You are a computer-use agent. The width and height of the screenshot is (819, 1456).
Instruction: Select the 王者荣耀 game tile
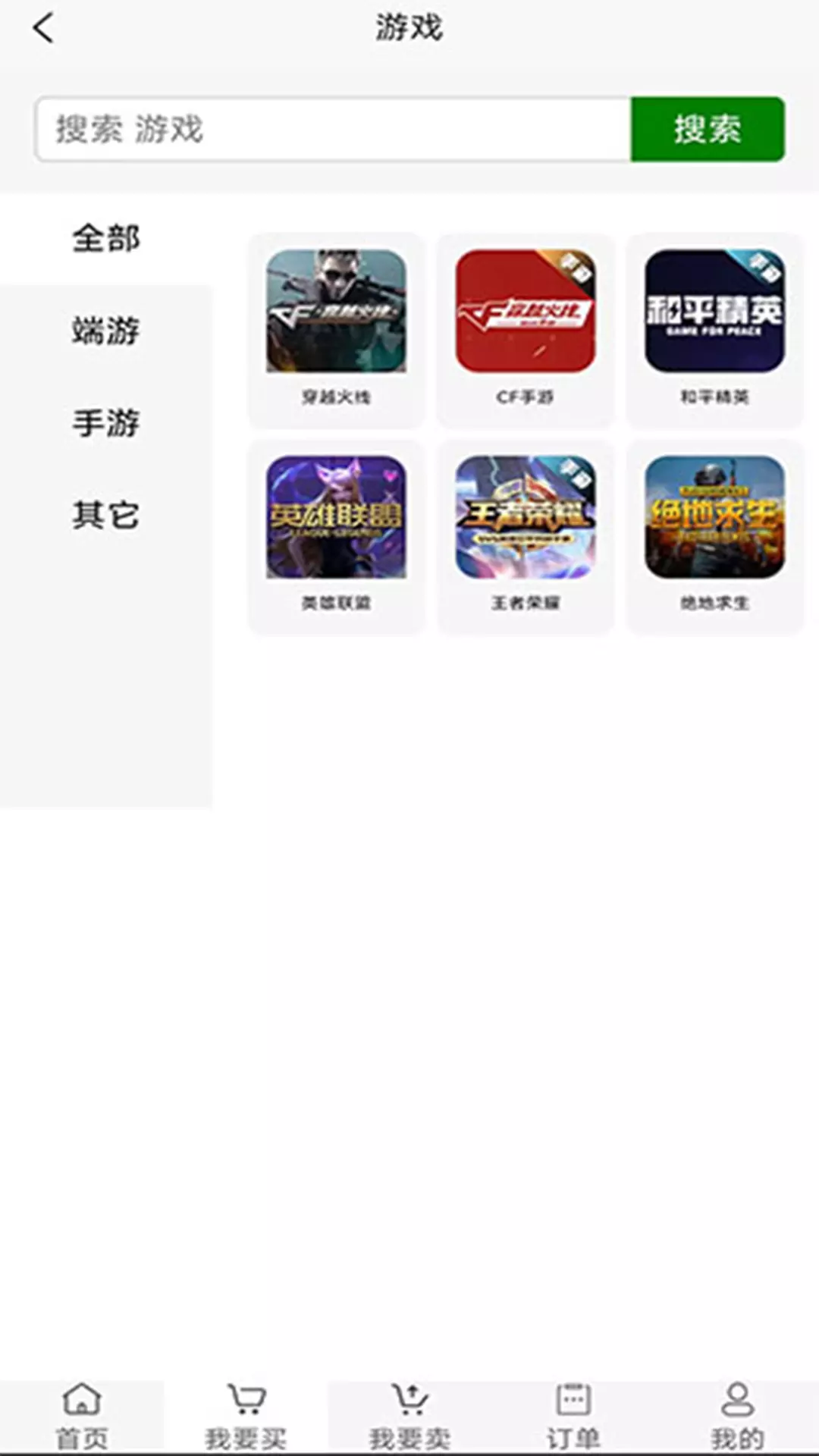(x=526, y=537)
